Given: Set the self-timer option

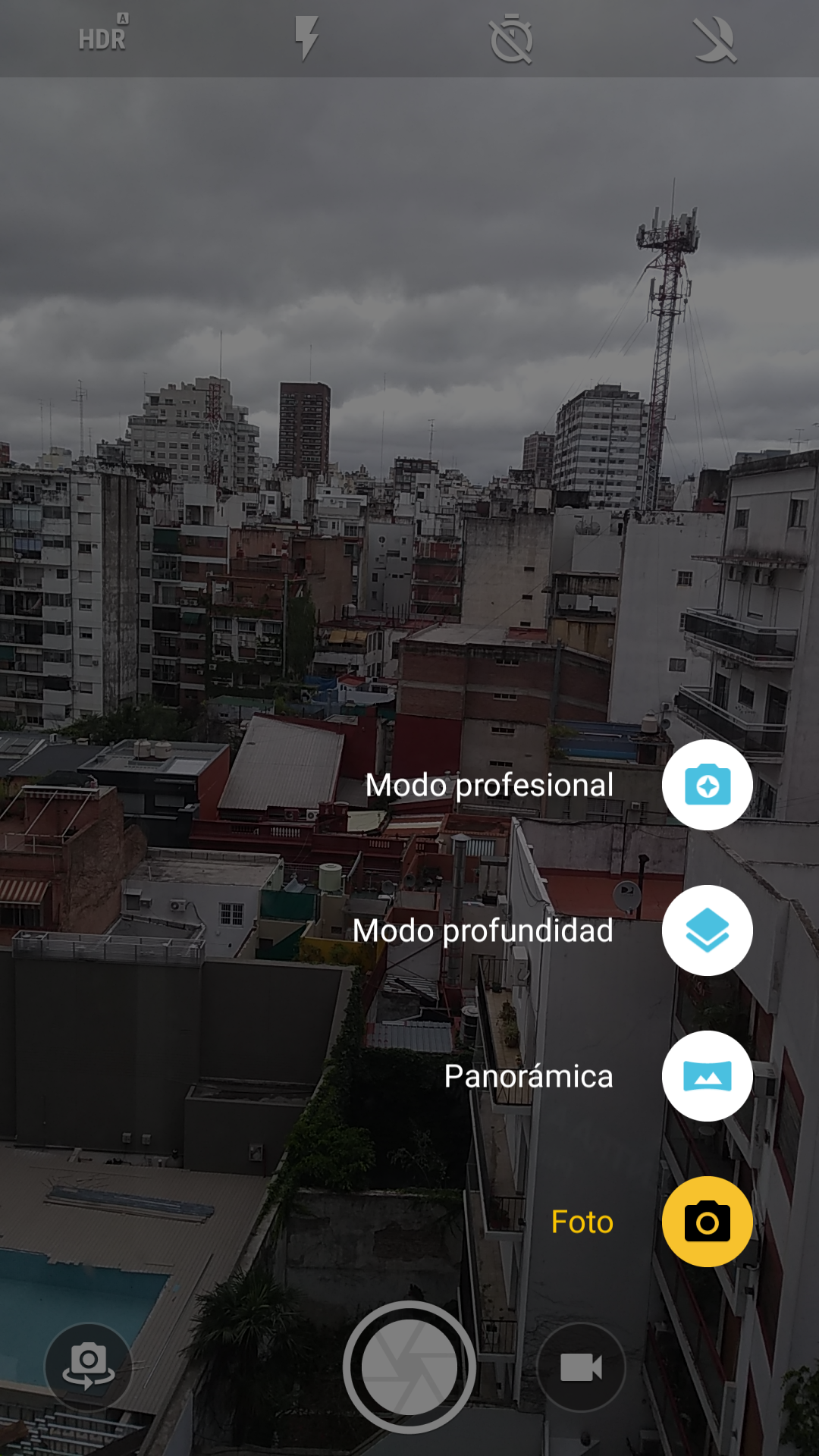Looking at the screenshot, I should pos(512,38).
